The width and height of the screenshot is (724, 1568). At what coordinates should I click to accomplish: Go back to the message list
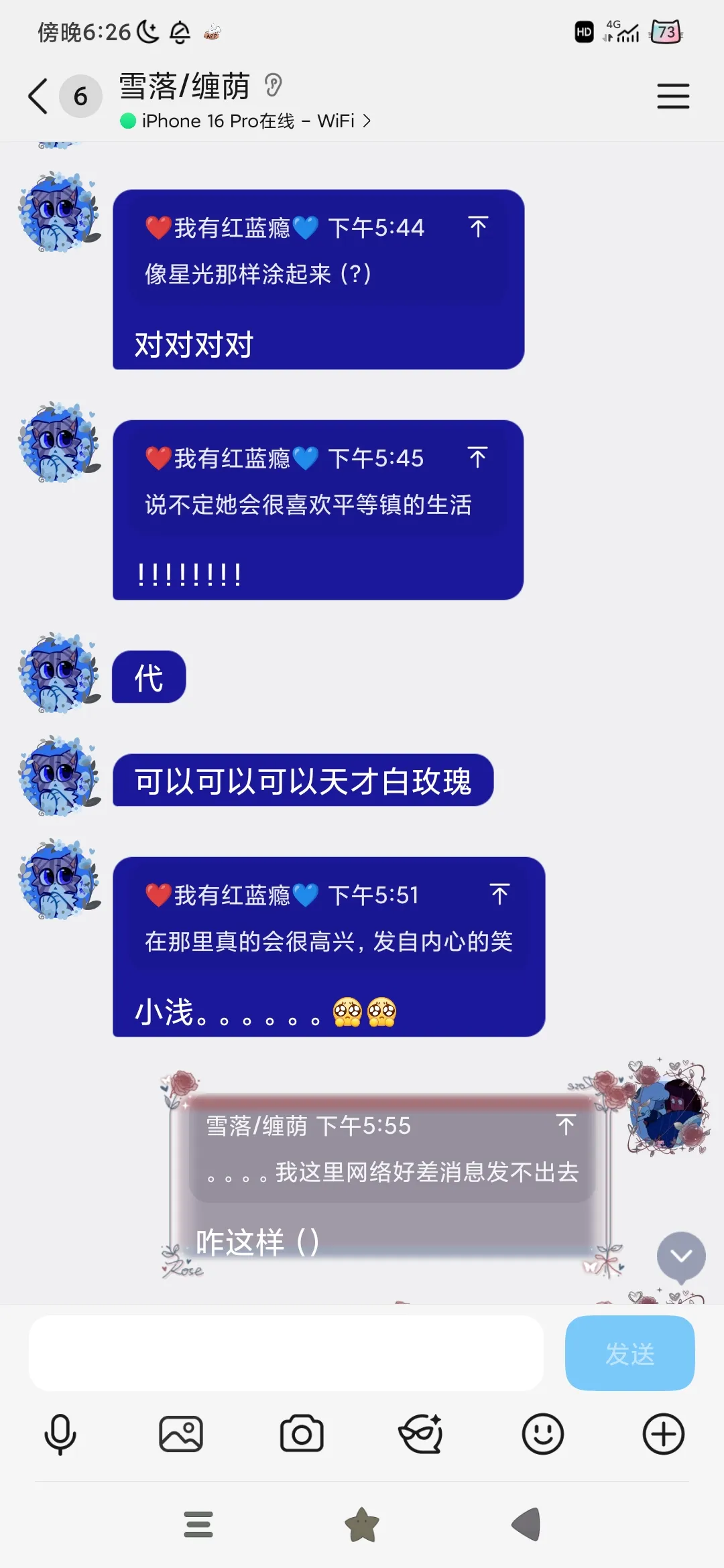pyautogui.click(x=38, y=96)
